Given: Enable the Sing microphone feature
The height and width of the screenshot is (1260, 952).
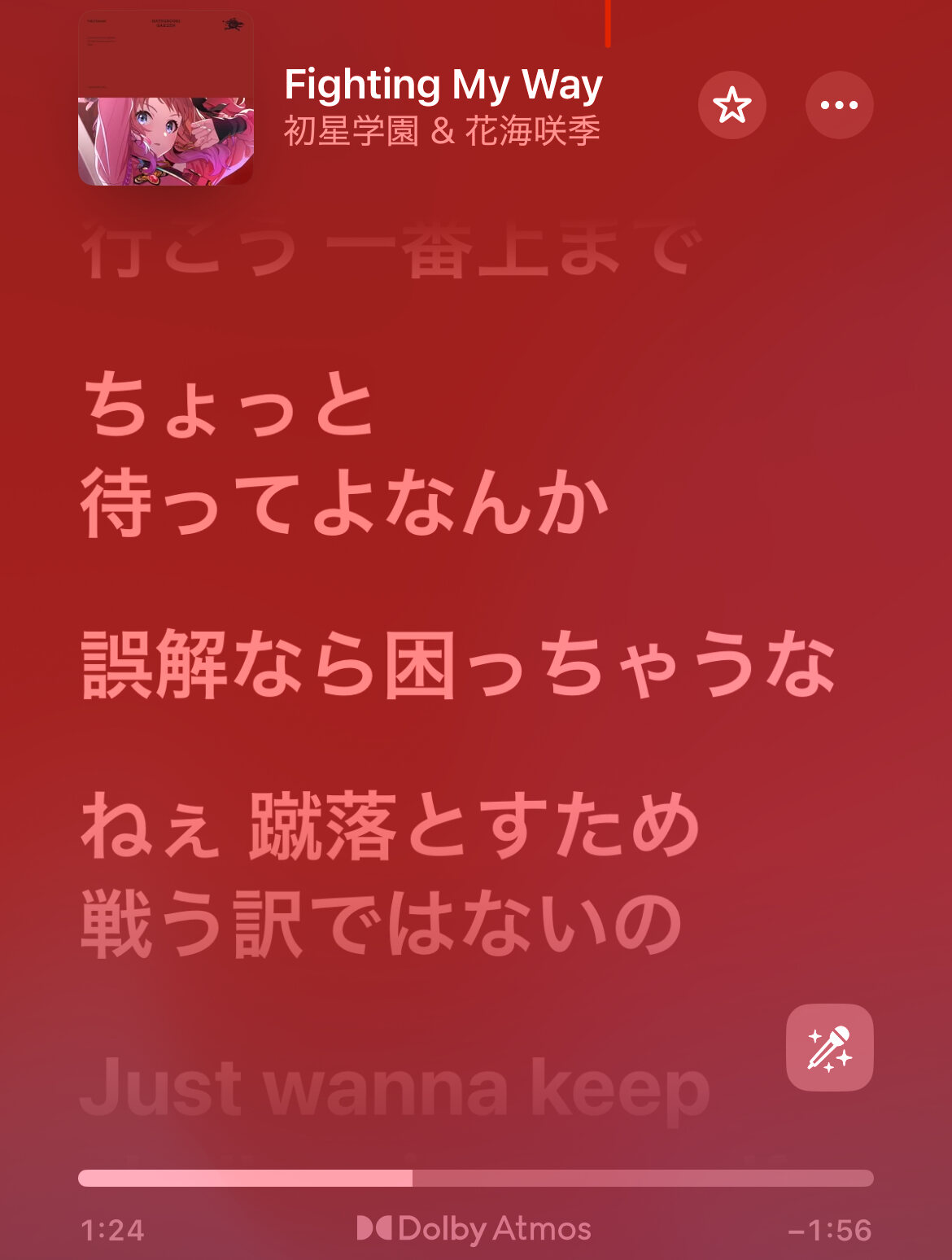Looking at the screenshot, I should [829, 1048].
